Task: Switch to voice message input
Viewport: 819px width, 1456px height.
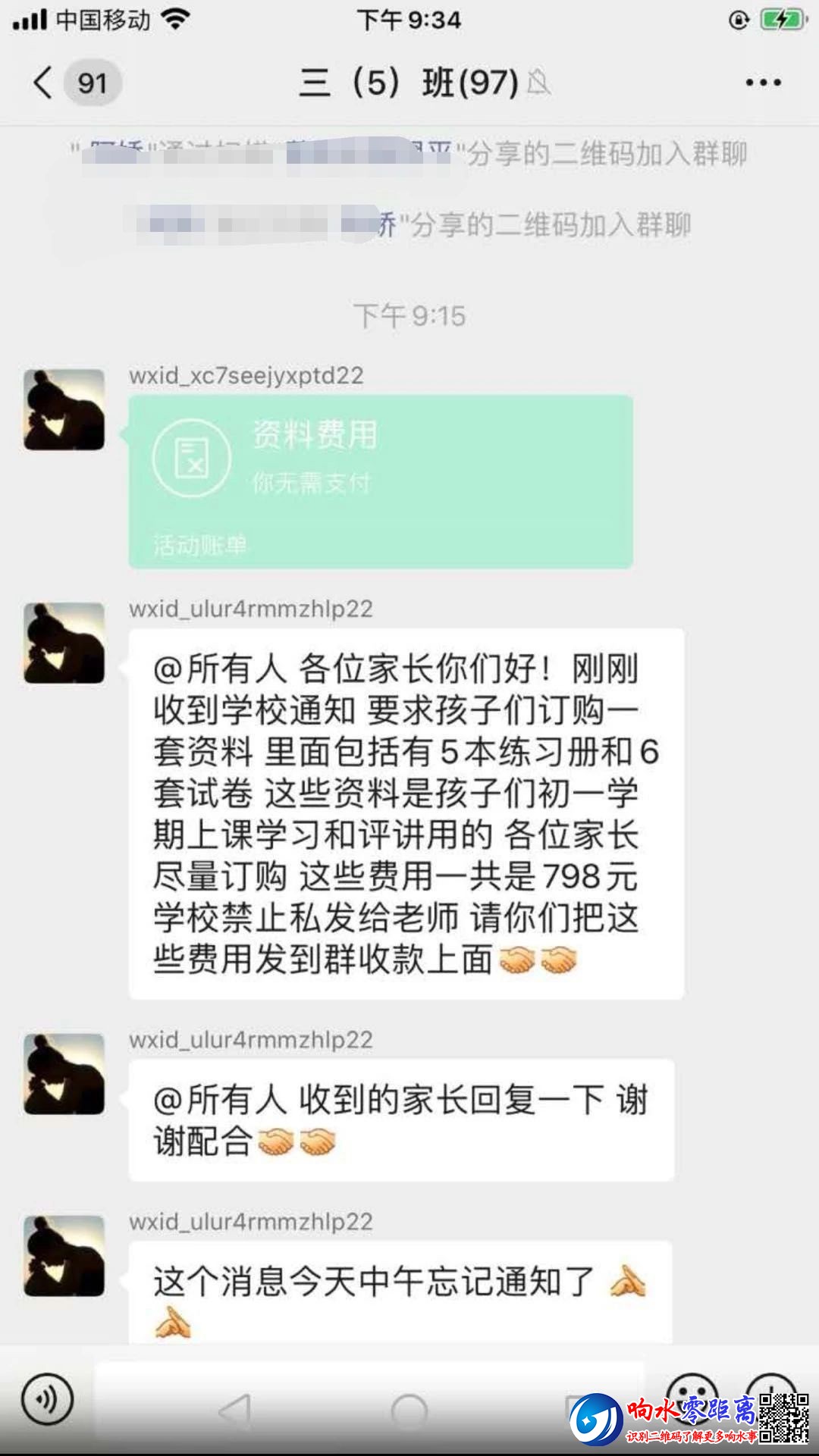Action: tap(48, 1399)
